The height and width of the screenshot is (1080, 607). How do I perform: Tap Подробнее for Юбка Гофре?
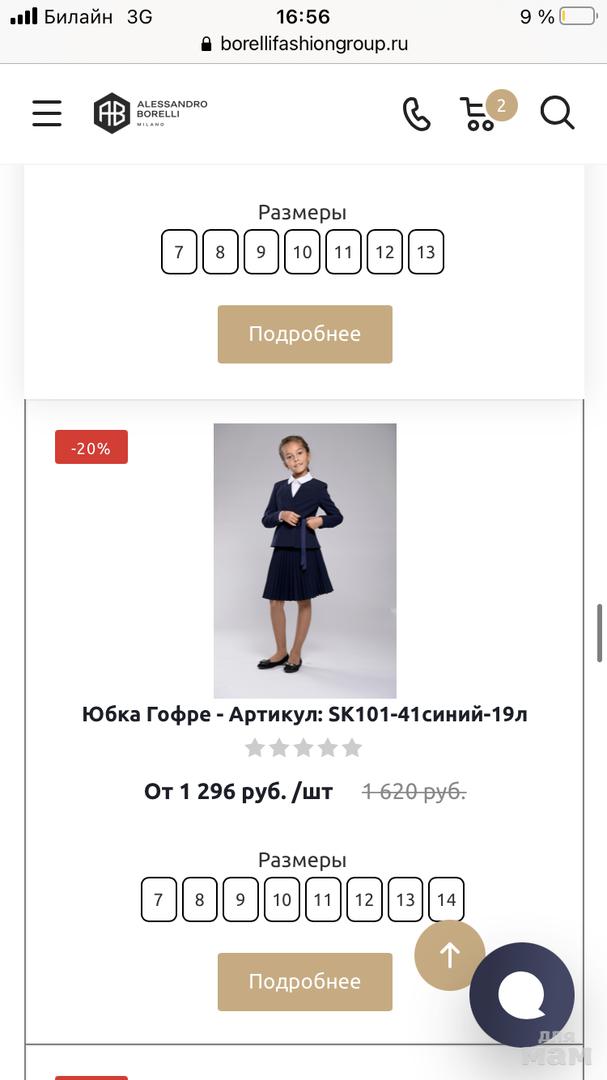pyautogui.click(x=304, y=981)
